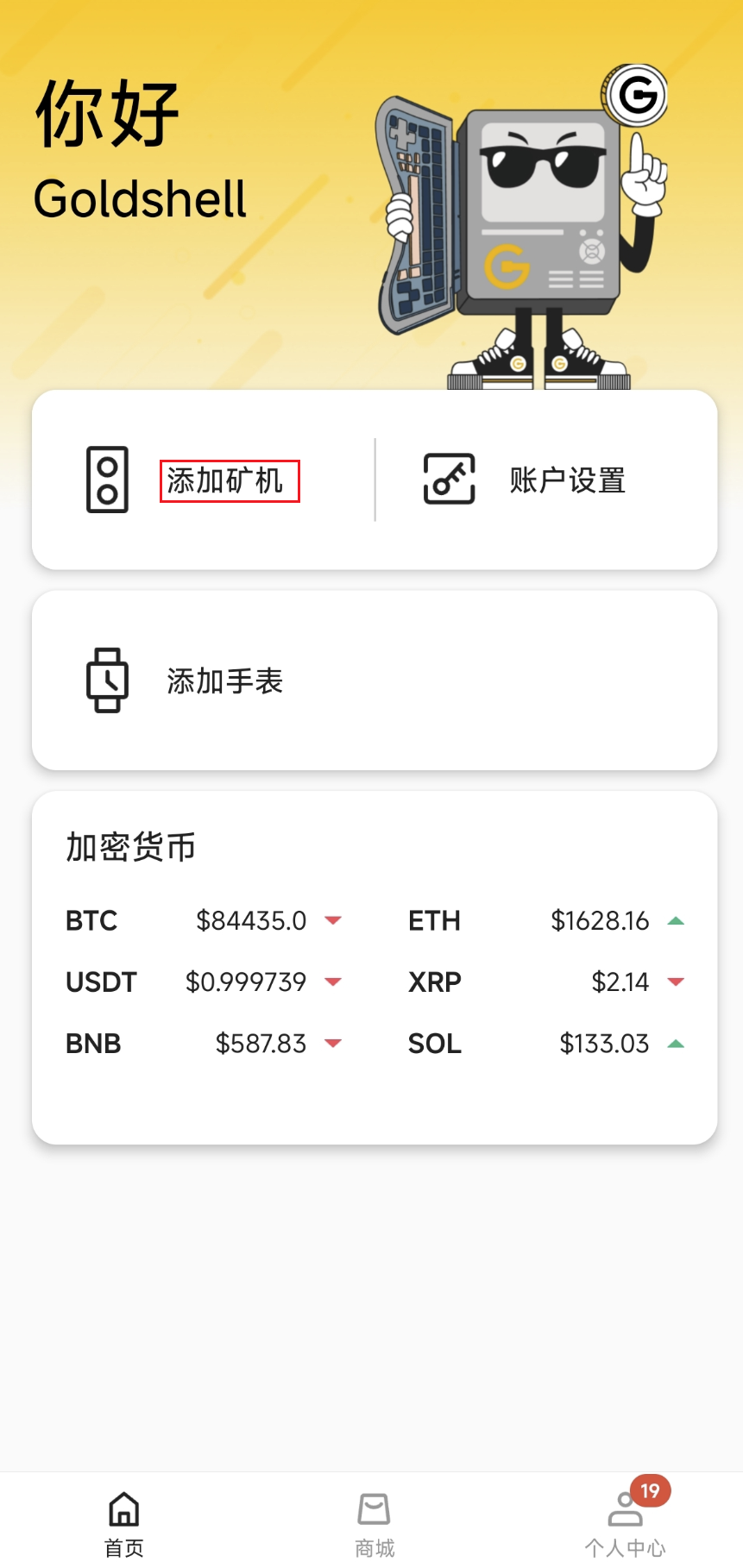Viewport: 743px width, 1568px height.
Task: Tap the gold G coin above the mascot
Action: [636, 97]
